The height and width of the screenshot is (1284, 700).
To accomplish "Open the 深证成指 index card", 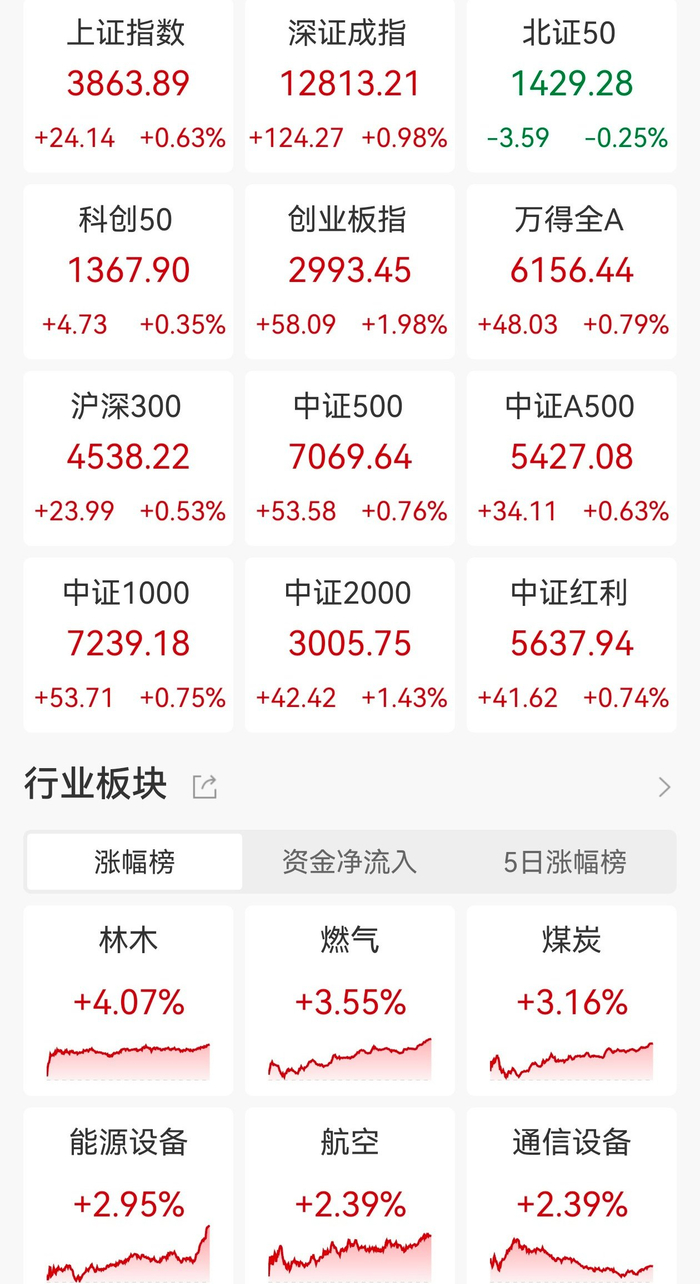I will pyautogui.click(x=349, y=85).
